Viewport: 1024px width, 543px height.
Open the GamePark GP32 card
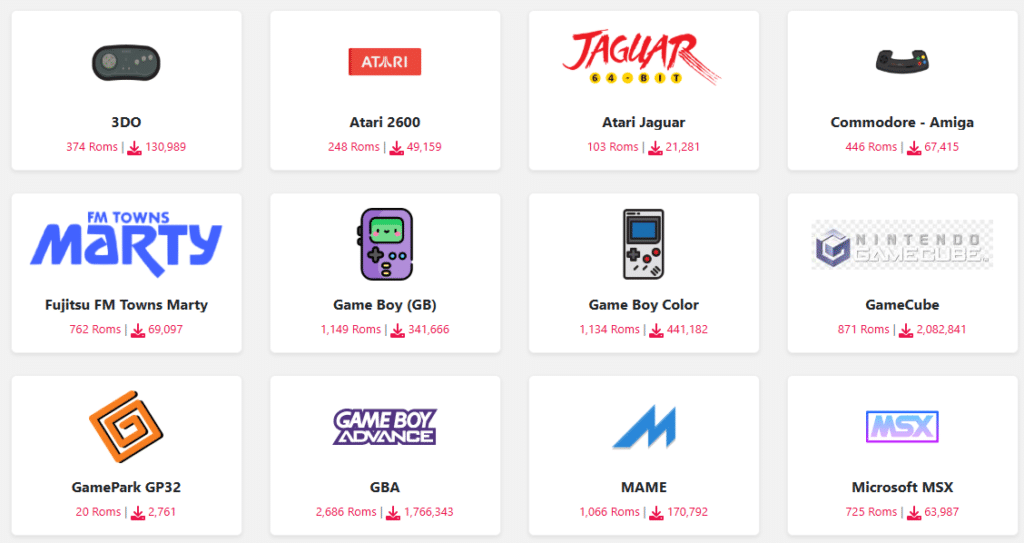pos(126,487)
